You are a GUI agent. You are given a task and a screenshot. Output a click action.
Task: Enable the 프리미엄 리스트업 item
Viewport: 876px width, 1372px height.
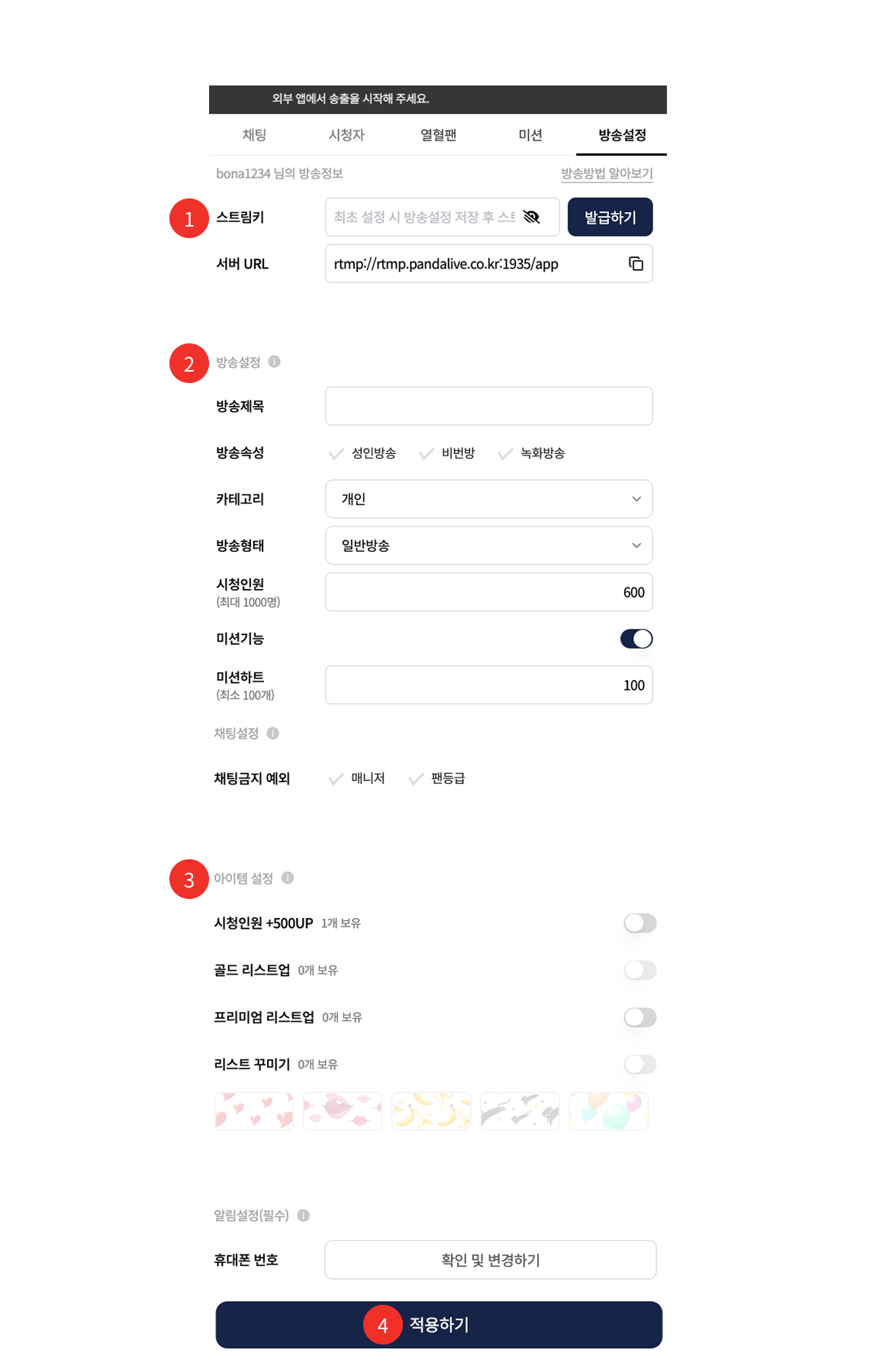point(639,1017)
